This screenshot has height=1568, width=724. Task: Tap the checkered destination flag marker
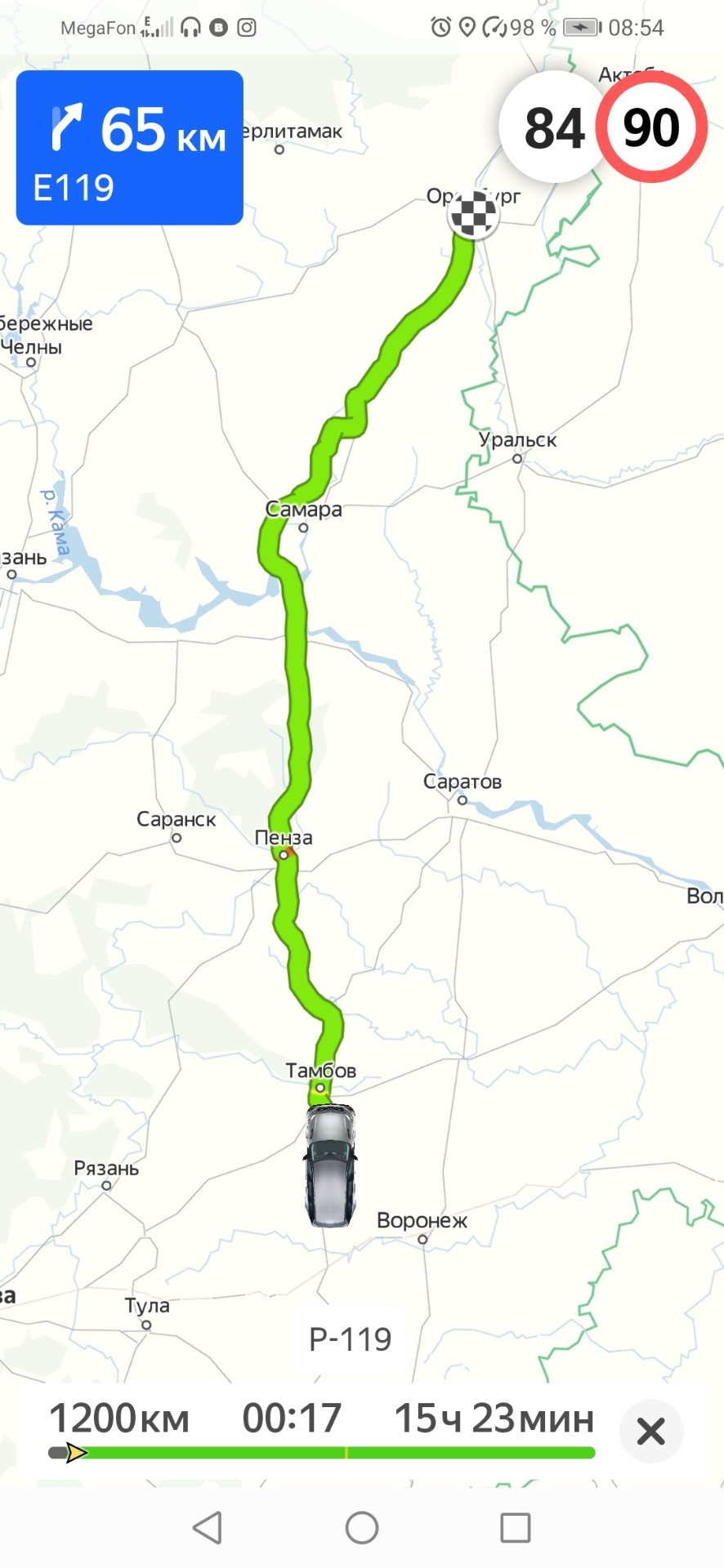click(x=473, y=214)
